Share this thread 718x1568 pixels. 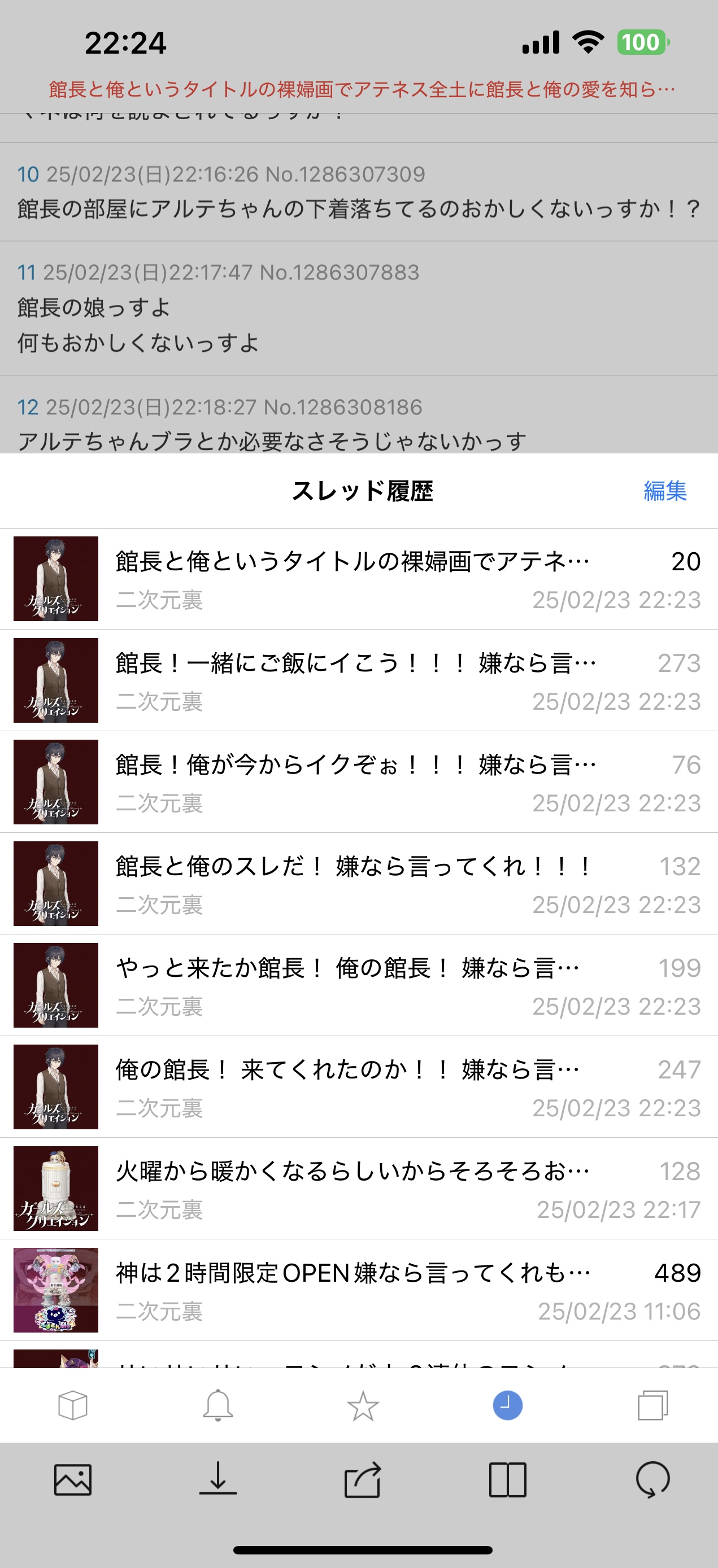tap(363, 1480)
